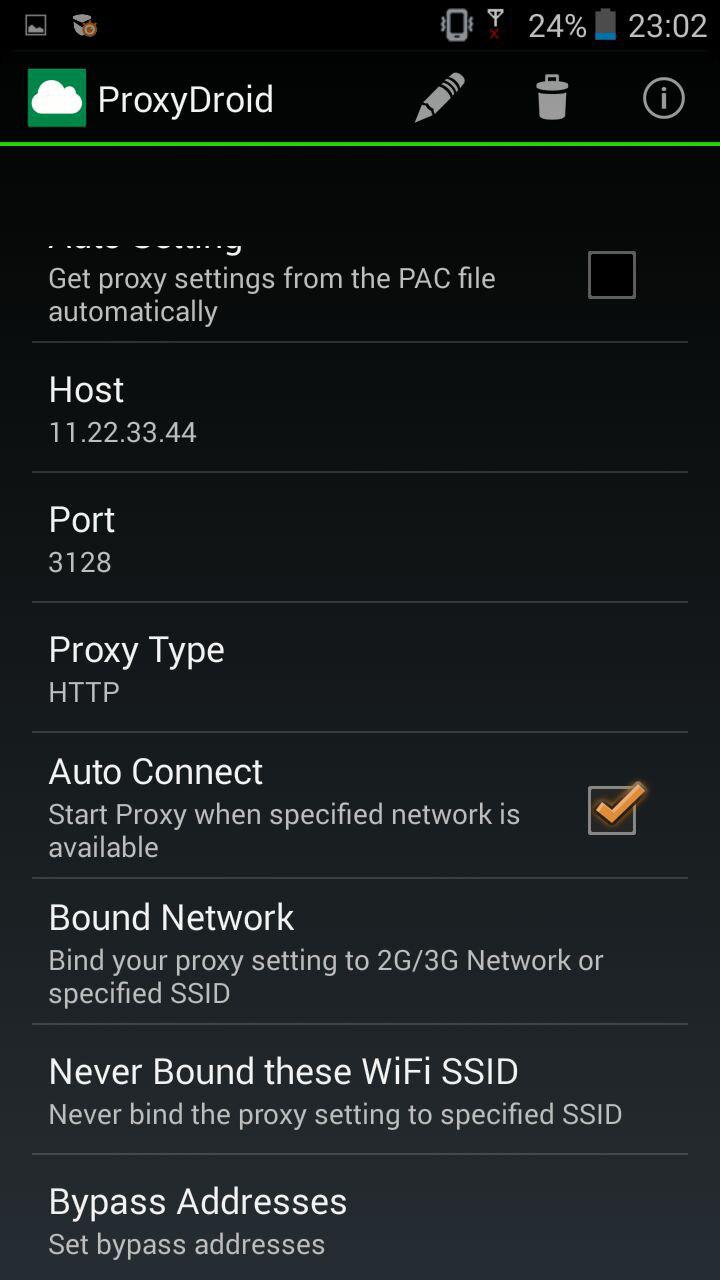
Task: Open Never Bound these WiFi SSID
Action: pyautogui.click(x=360, y=1090)
